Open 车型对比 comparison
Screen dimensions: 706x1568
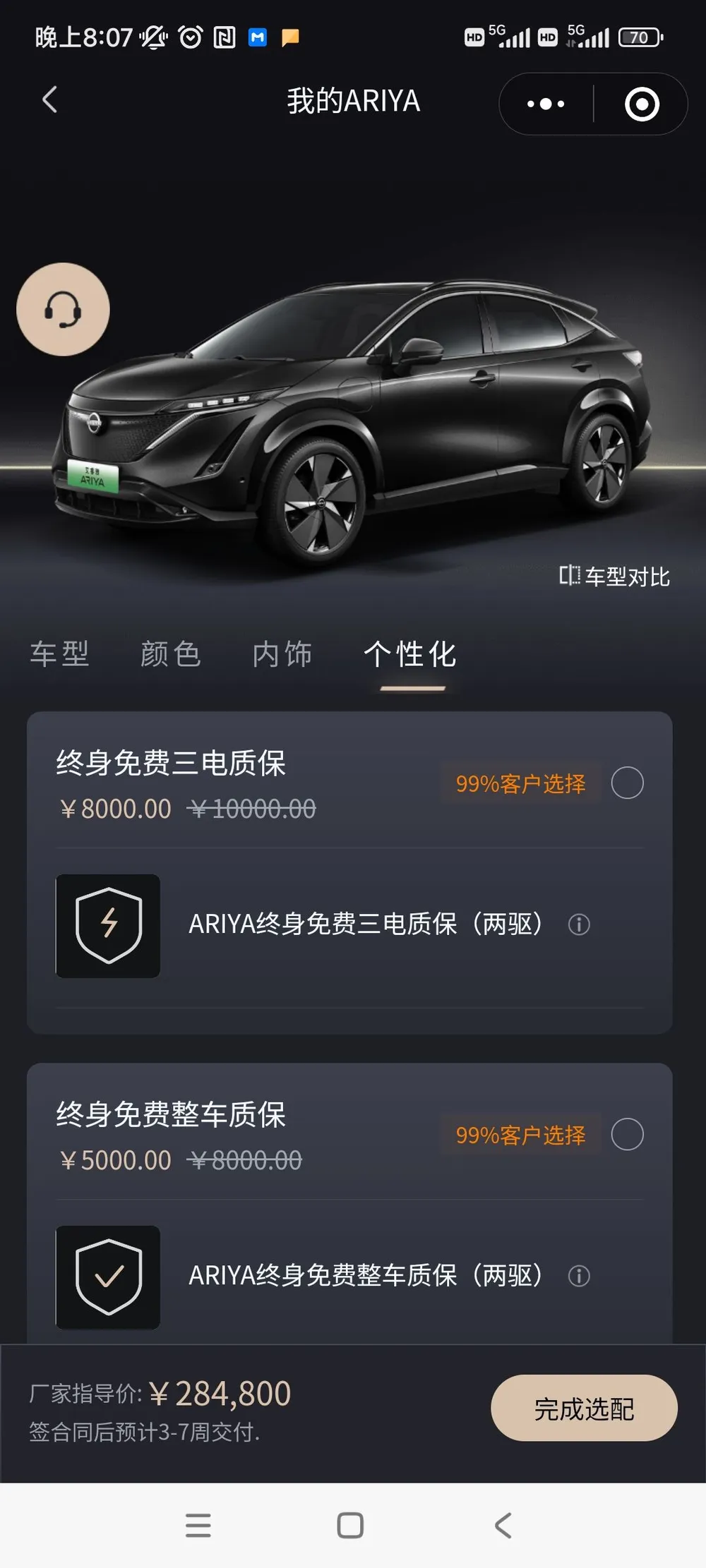click(x=614, y=577)
